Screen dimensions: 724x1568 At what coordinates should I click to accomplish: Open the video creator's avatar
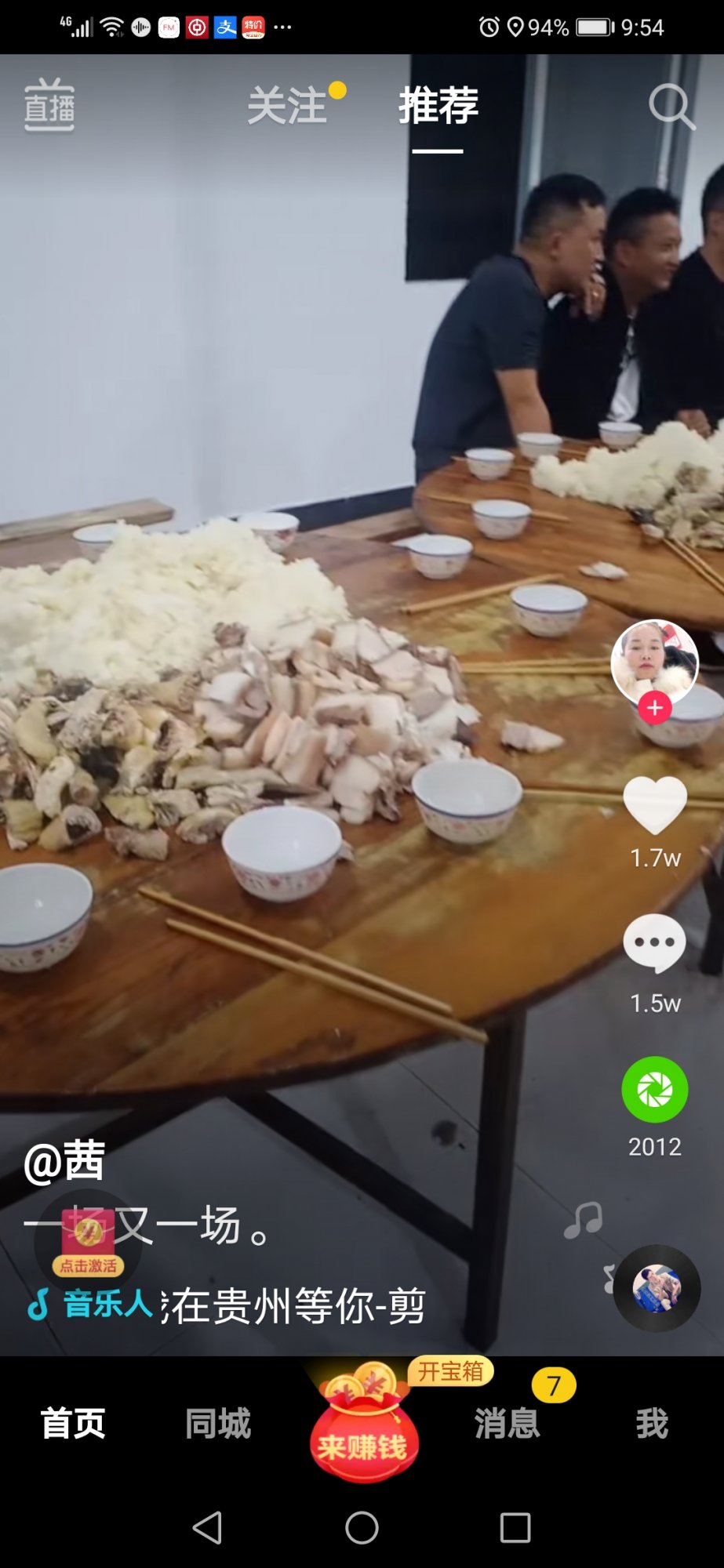[x=654, y=661]
